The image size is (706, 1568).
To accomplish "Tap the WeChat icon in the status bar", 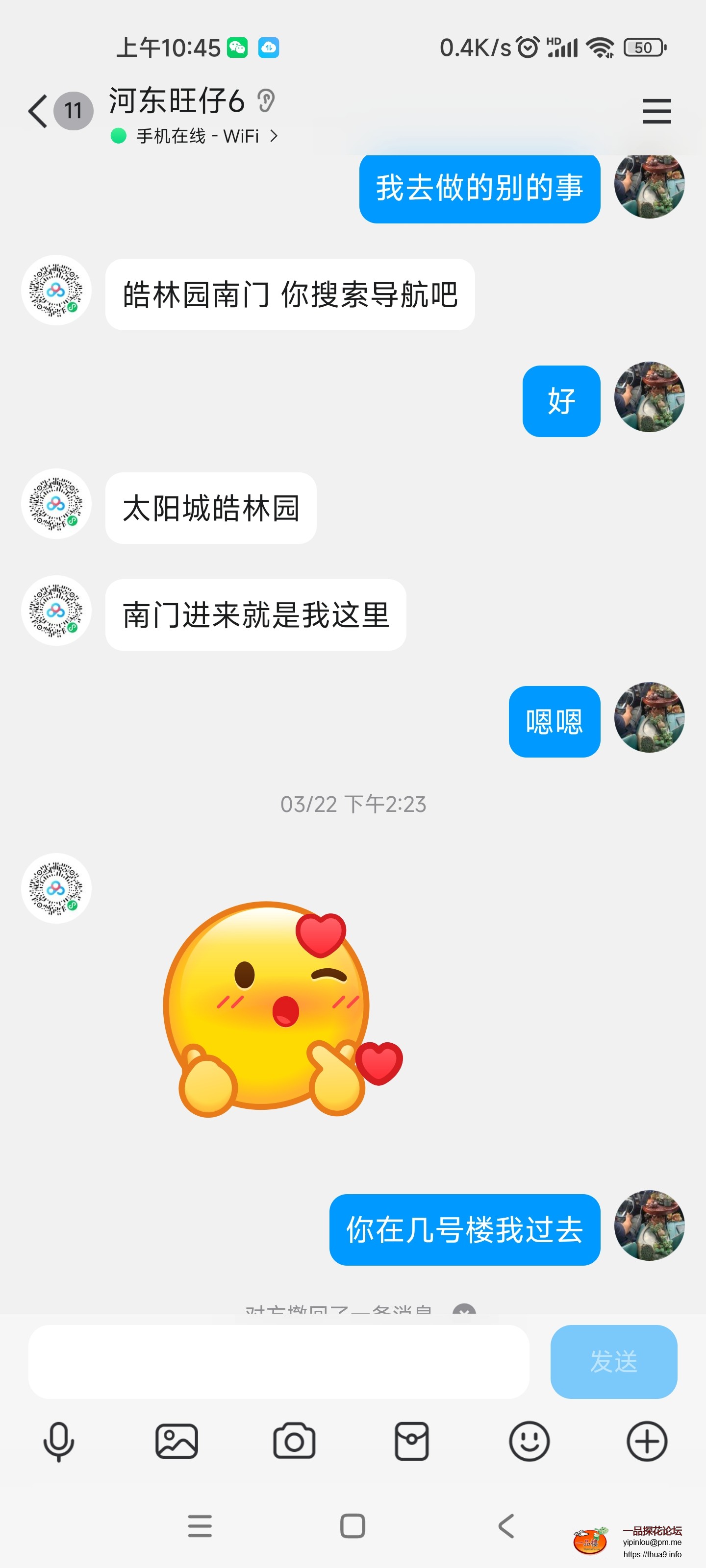I will pos(239,47).
